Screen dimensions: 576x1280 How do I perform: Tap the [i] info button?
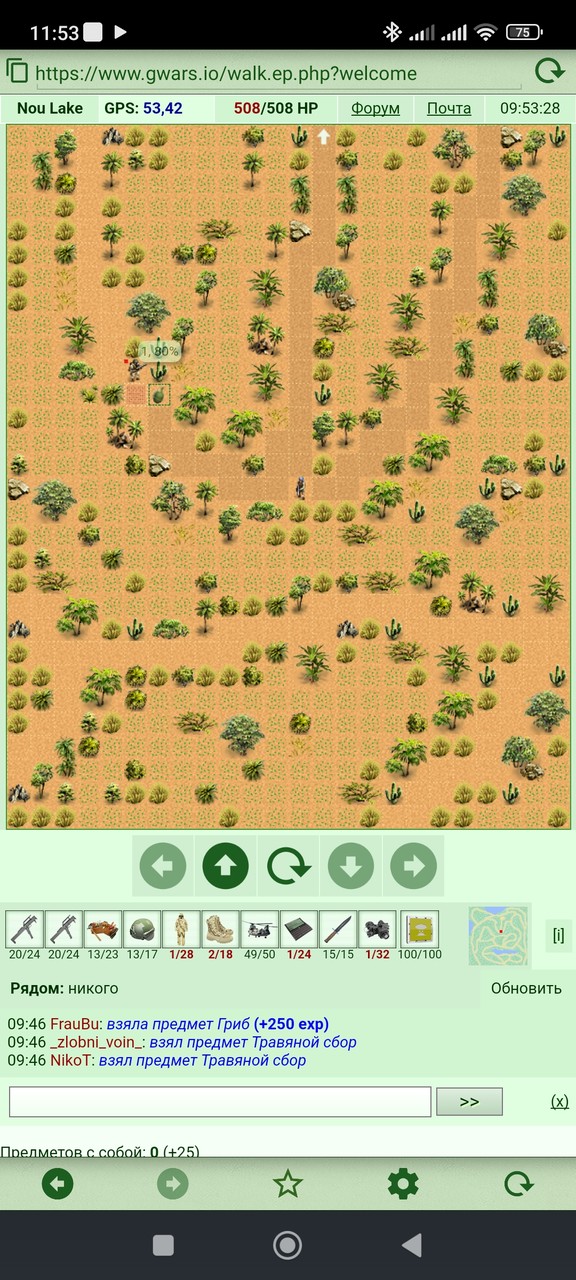tap(558, 936)
